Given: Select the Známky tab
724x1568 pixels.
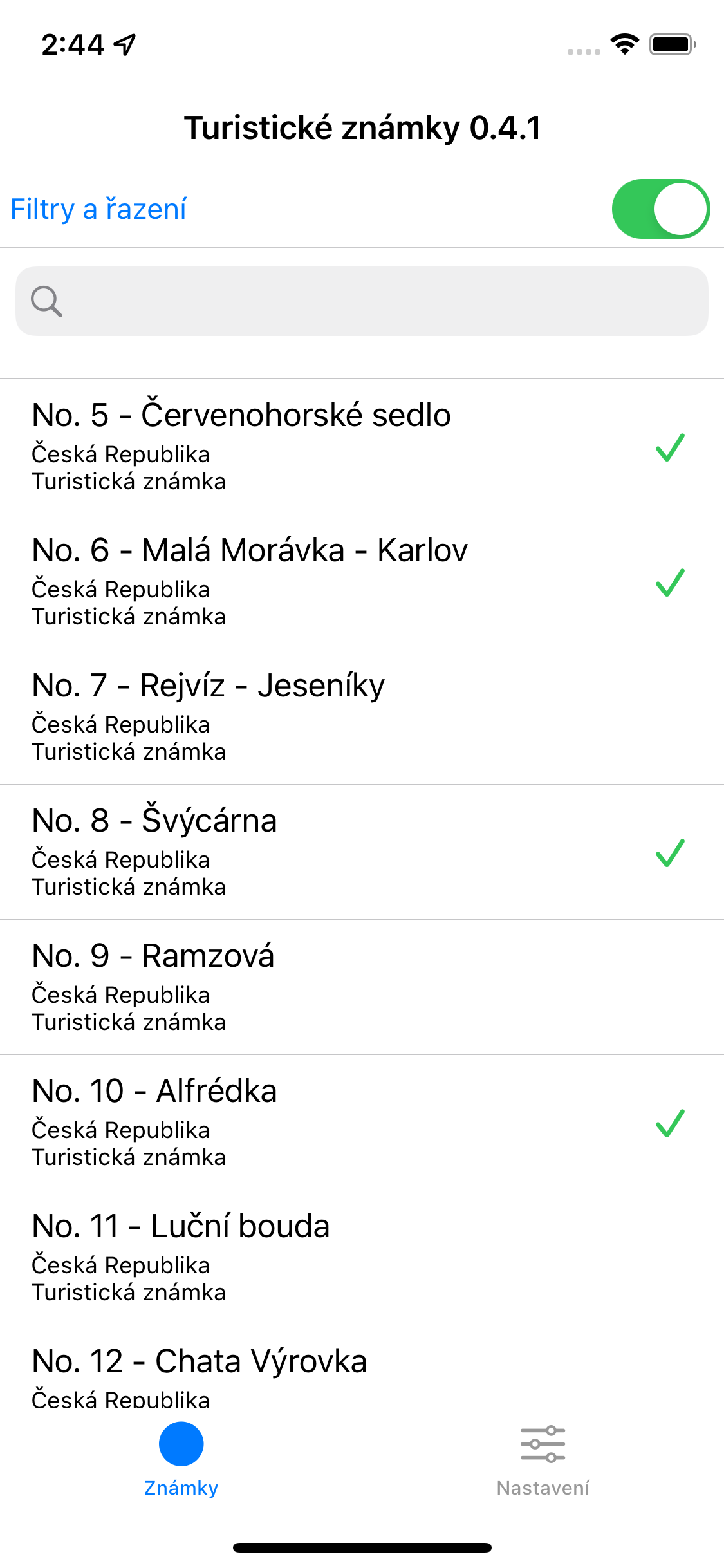Looking at the screenshot, I should coord(181,1460).
